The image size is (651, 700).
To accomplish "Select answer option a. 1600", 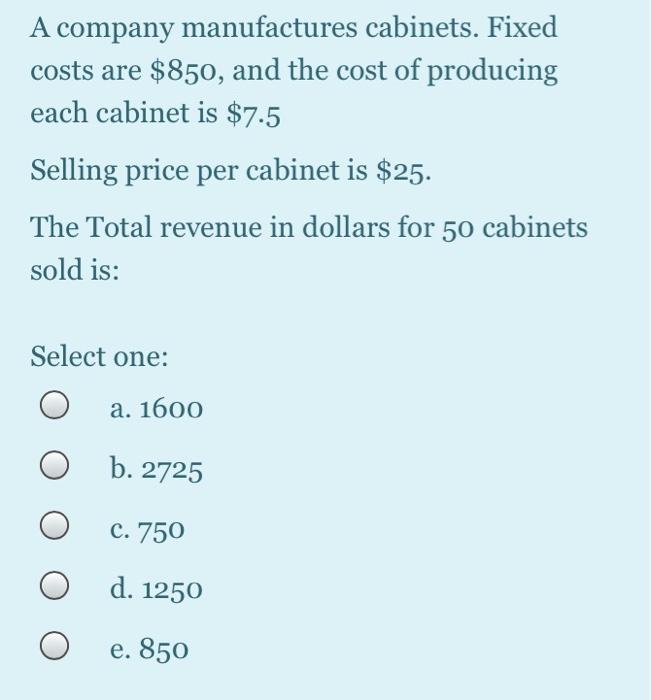I will point(55,407).
